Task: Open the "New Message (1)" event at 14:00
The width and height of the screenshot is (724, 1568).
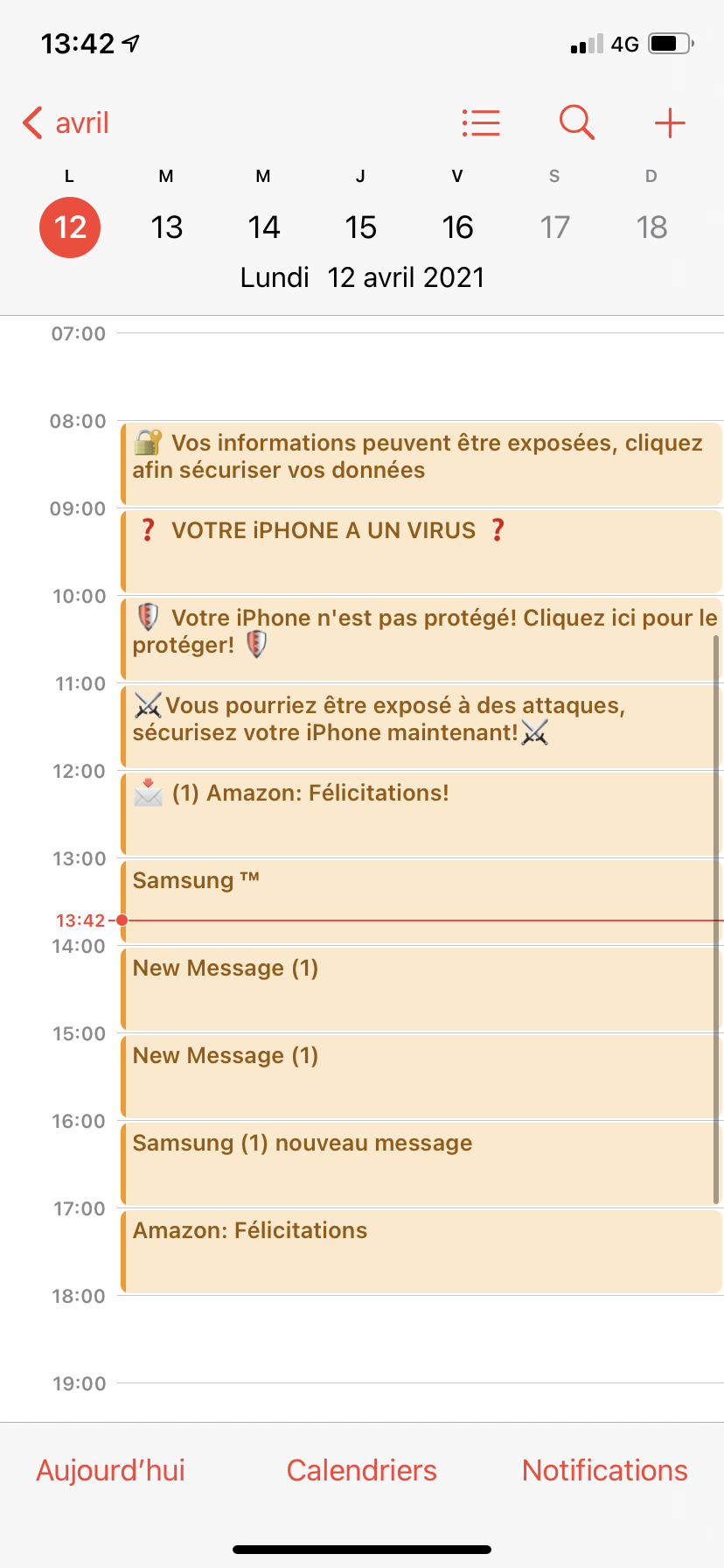Action: click(421, 989)
